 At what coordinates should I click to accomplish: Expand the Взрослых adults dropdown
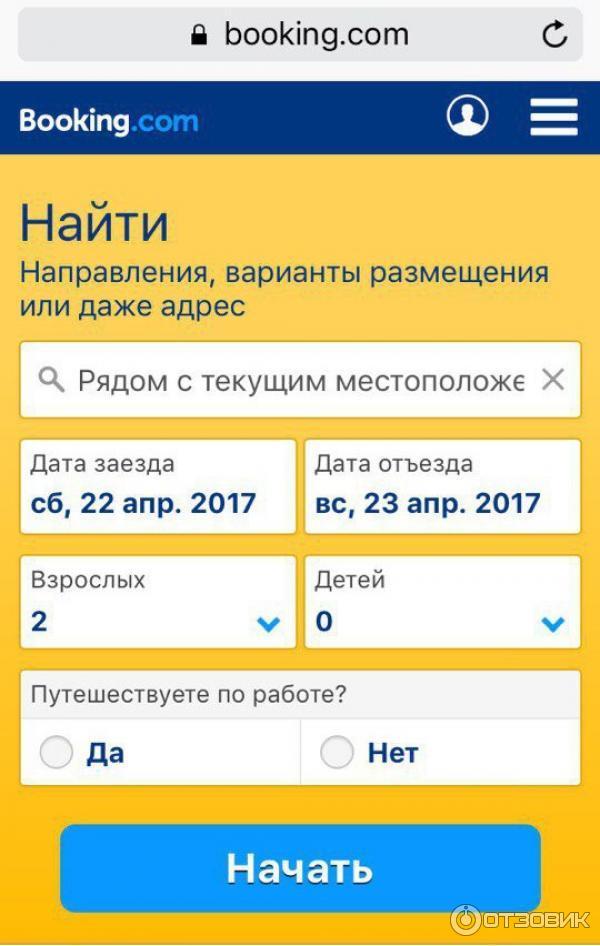[x=158, y=602]
